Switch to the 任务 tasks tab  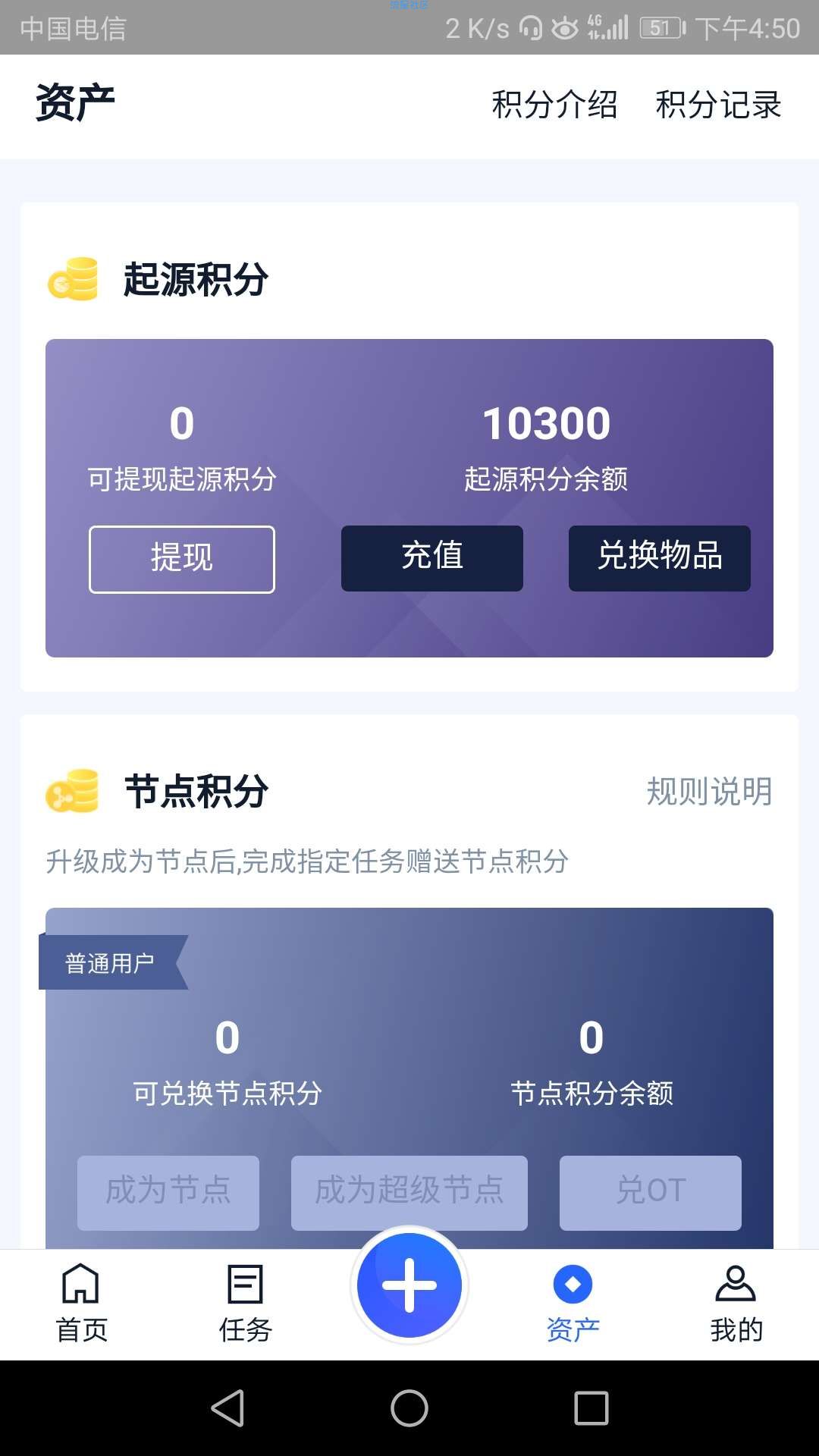click(x=245, y=1303)
